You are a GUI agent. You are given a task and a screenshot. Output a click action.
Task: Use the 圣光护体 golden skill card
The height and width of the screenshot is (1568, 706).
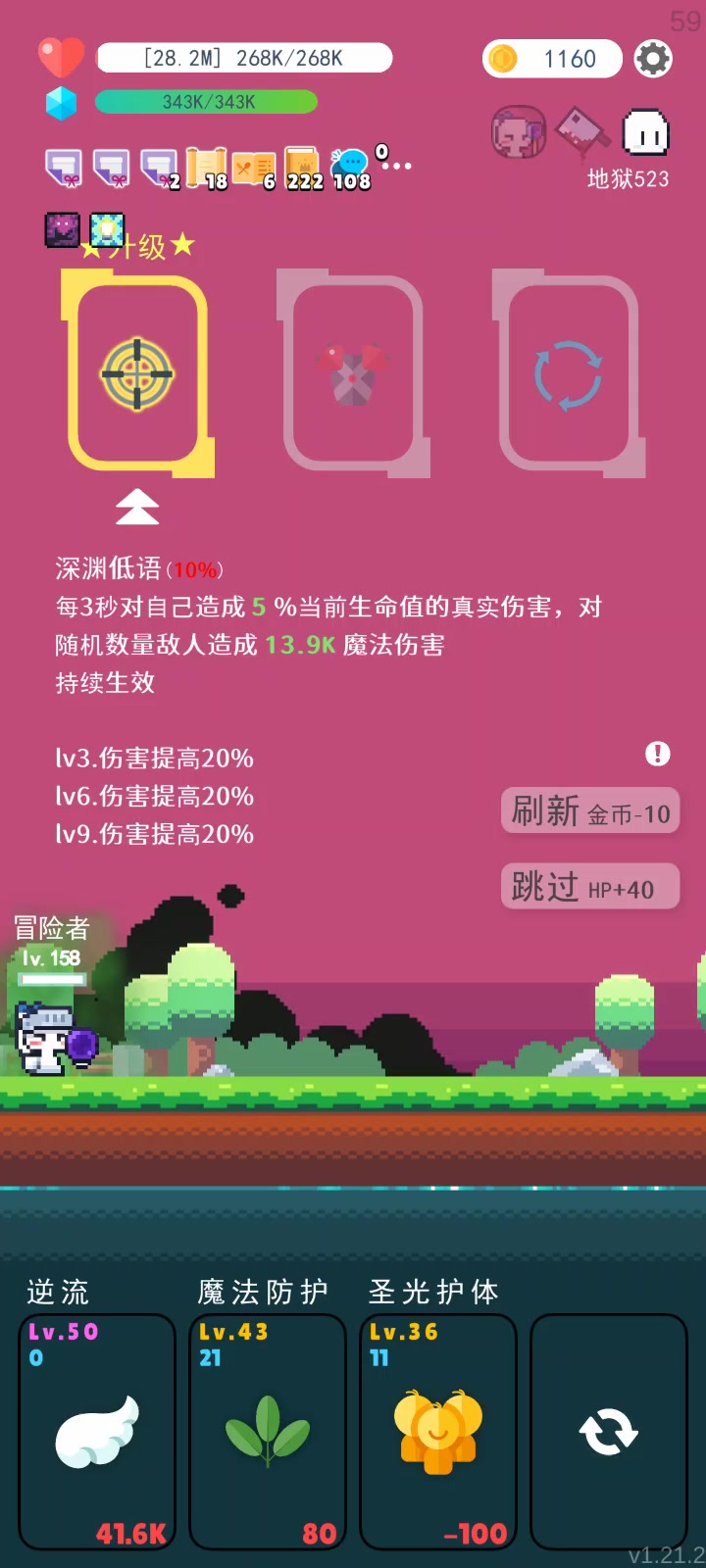438,1432
